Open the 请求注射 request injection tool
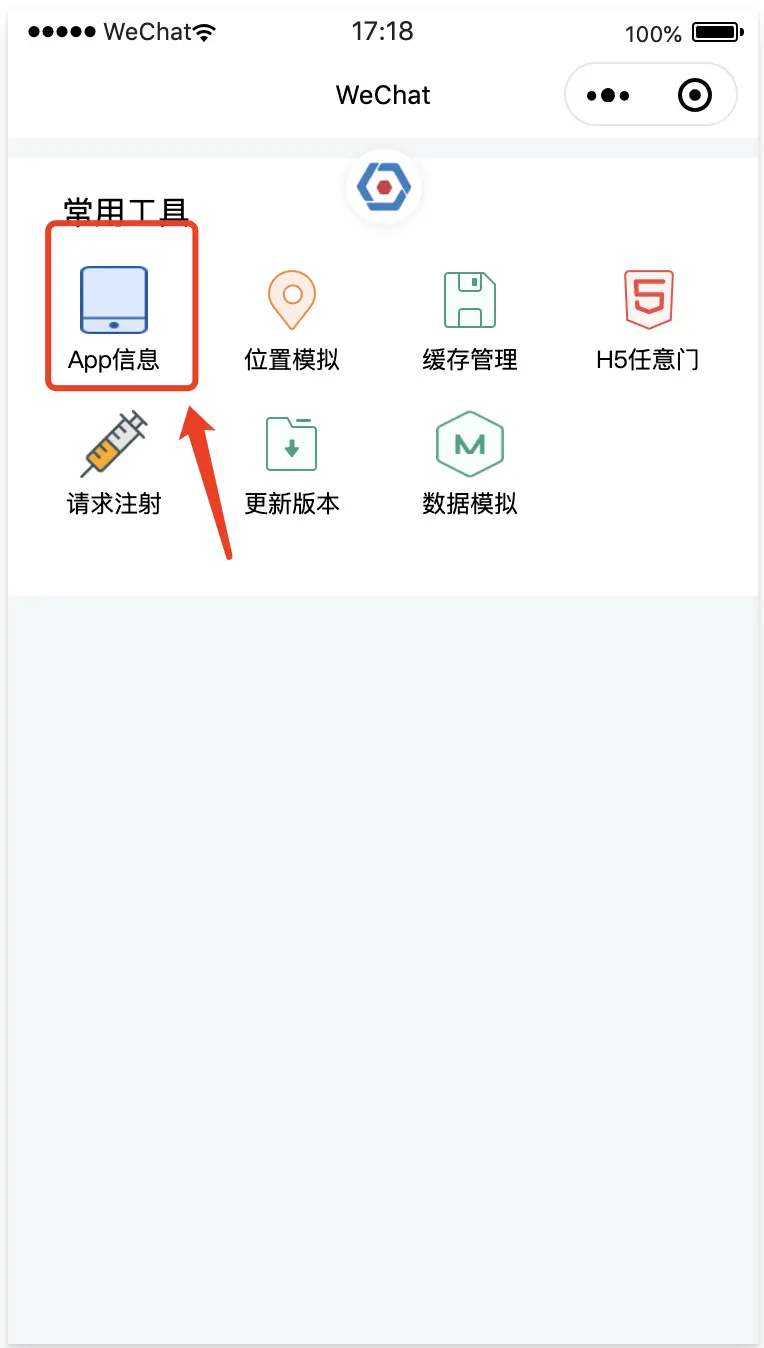 (114, 460)
